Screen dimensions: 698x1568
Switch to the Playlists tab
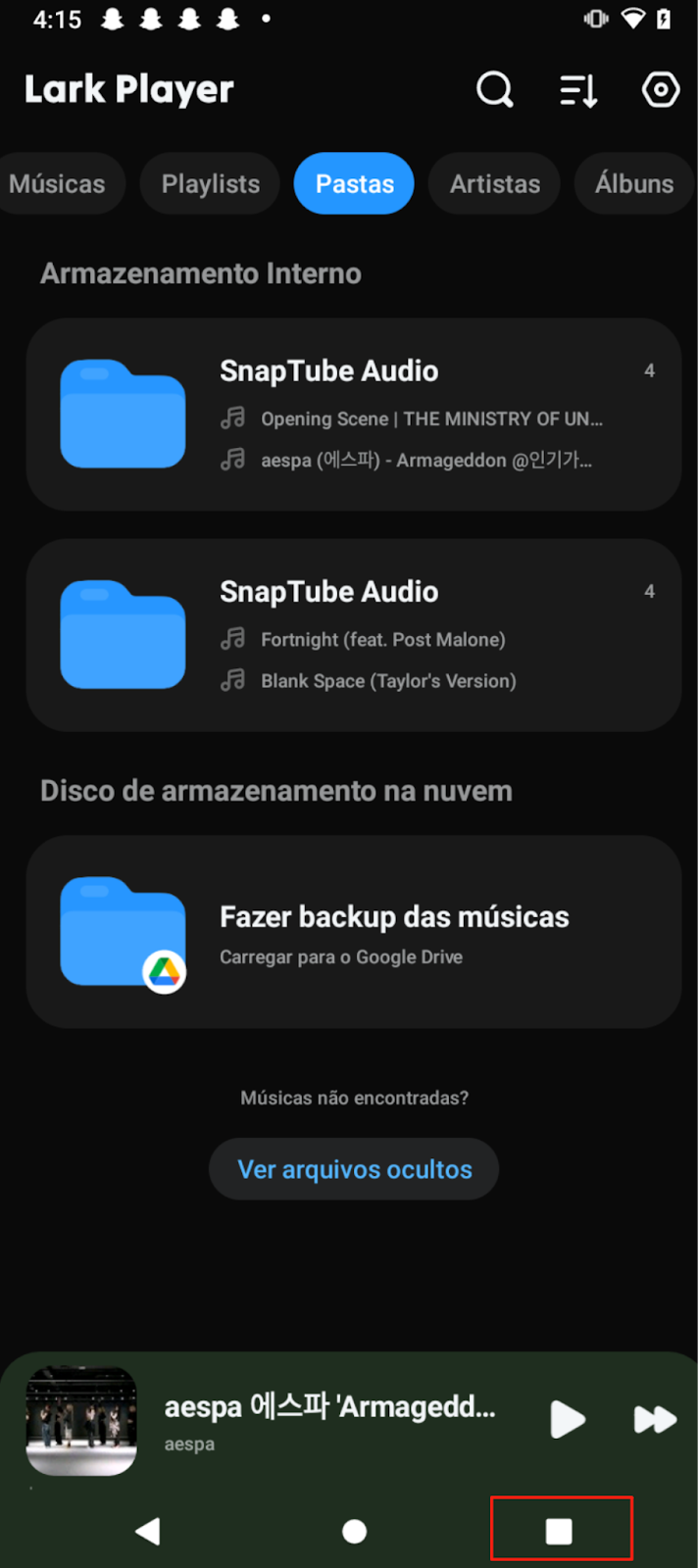click(211, 184)
